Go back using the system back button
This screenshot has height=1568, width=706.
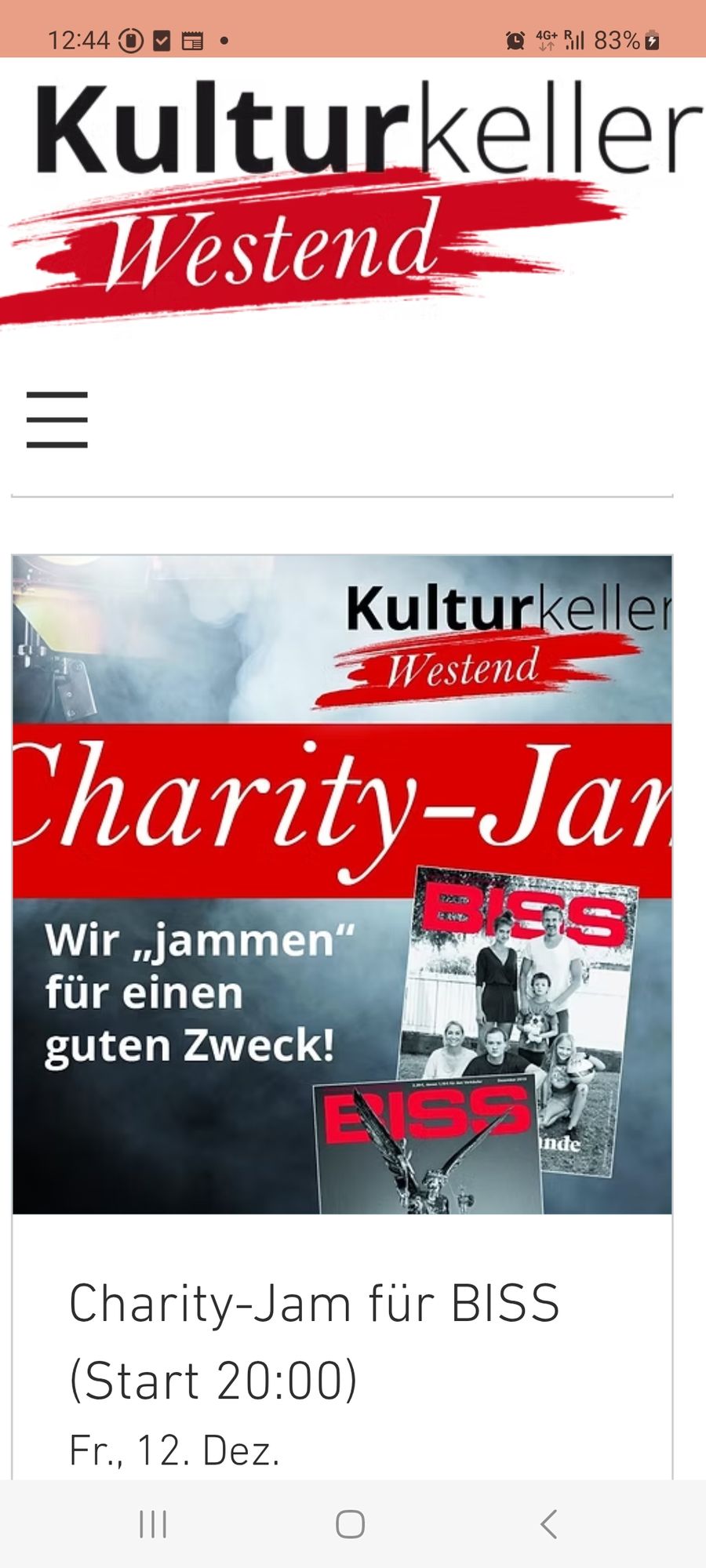pyautogui.click(x=549, y=1524)
